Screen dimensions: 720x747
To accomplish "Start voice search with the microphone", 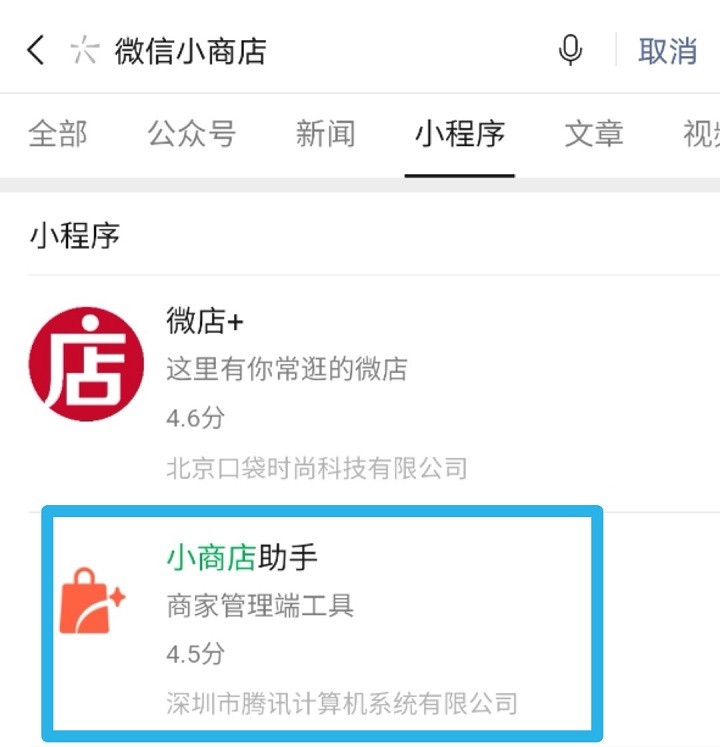I will 570,50.
